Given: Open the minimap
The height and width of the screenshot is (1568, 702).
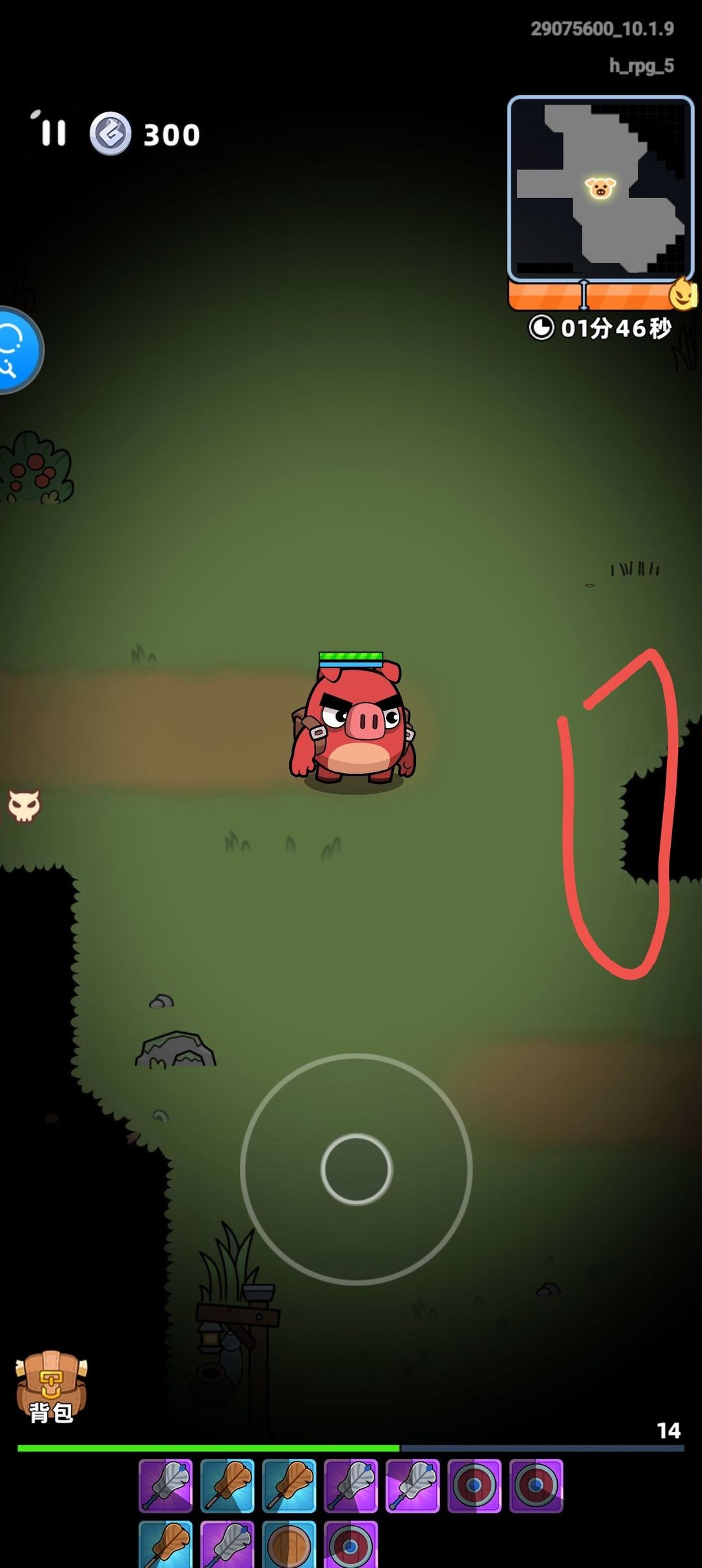Looking at the screenshot, I should tap(600, 188).
